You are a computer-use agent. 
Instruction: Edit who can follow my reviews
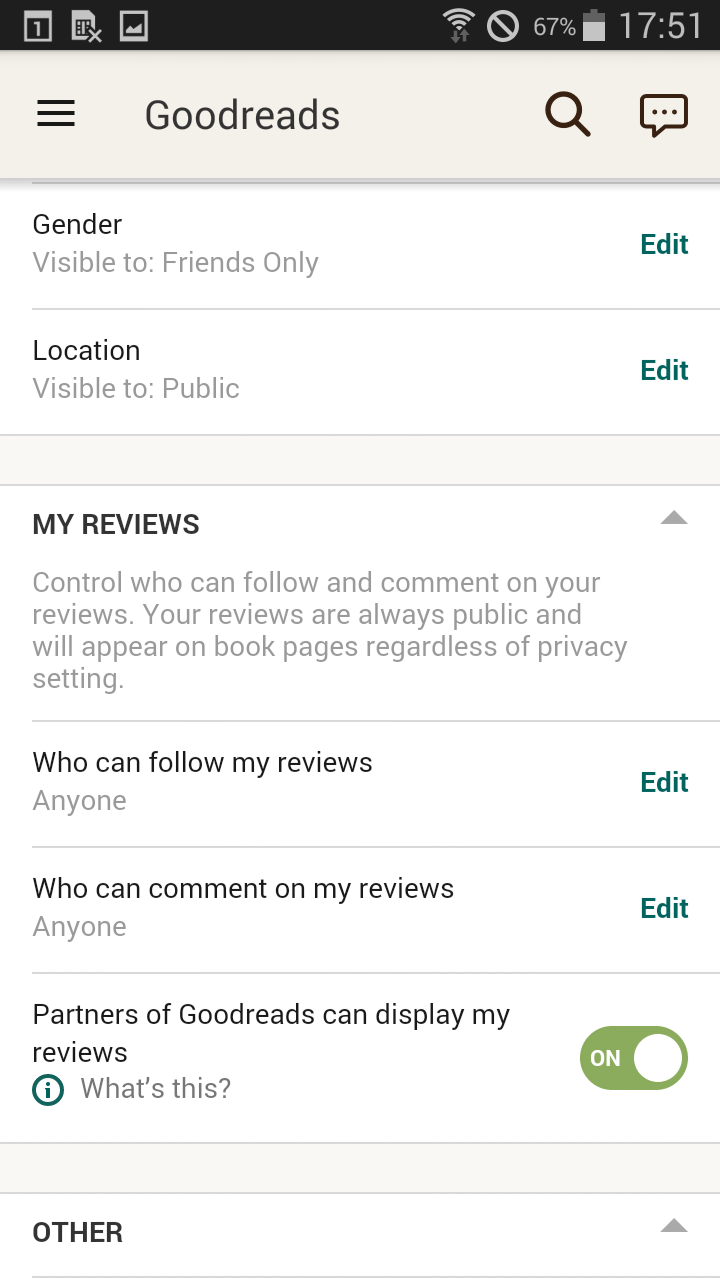pos(664,782)
